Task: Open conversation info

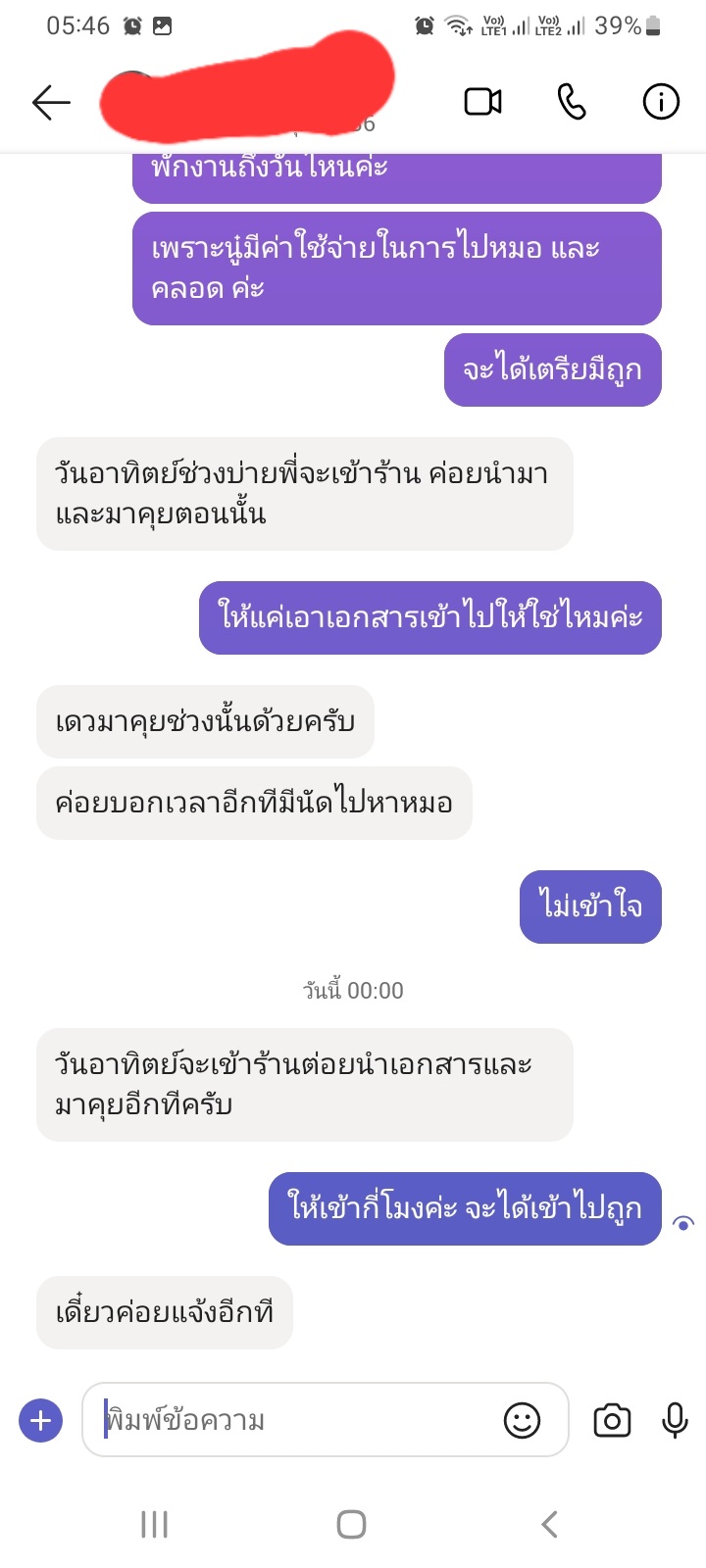Action: click(661, 102)
